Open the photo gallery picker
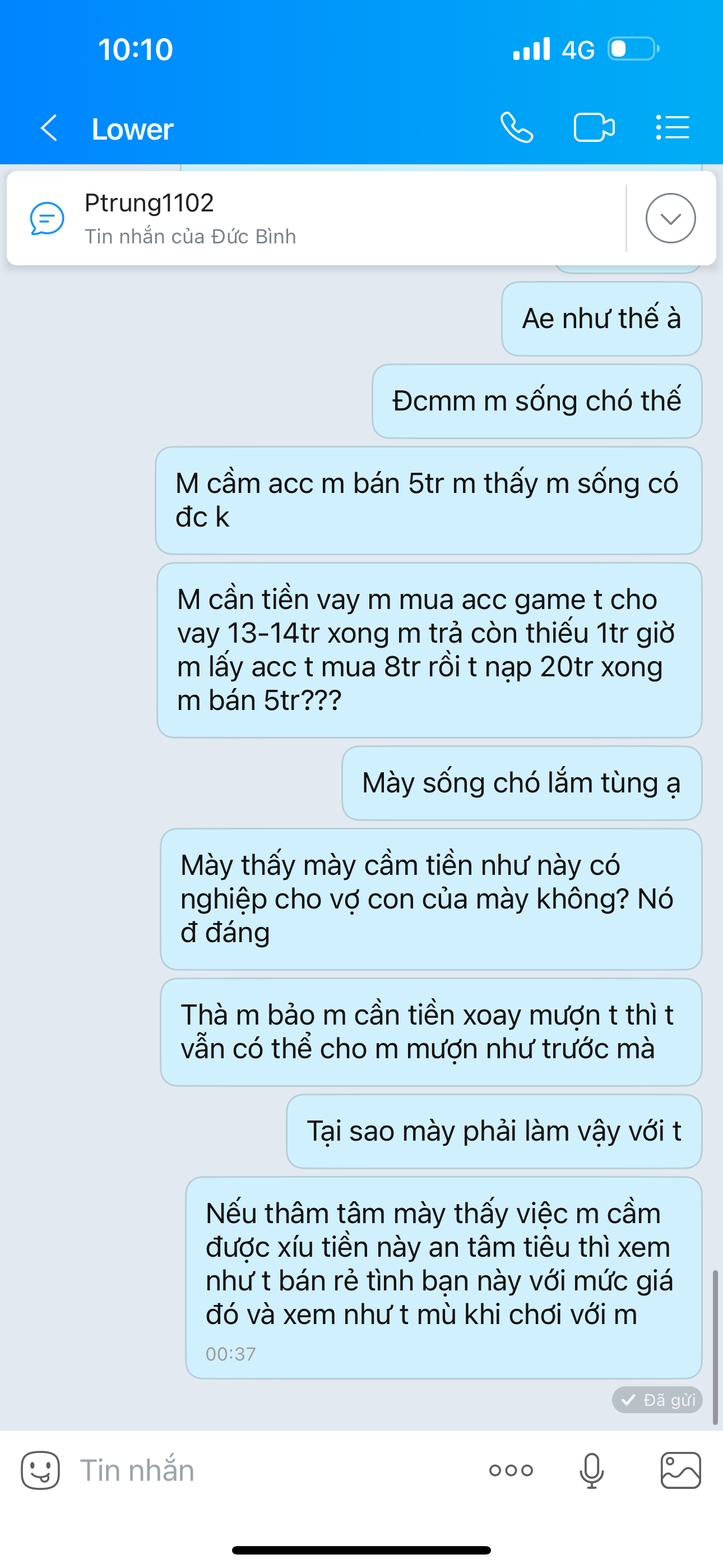This screenshot has width=723, height=1568. [680, 1470]
